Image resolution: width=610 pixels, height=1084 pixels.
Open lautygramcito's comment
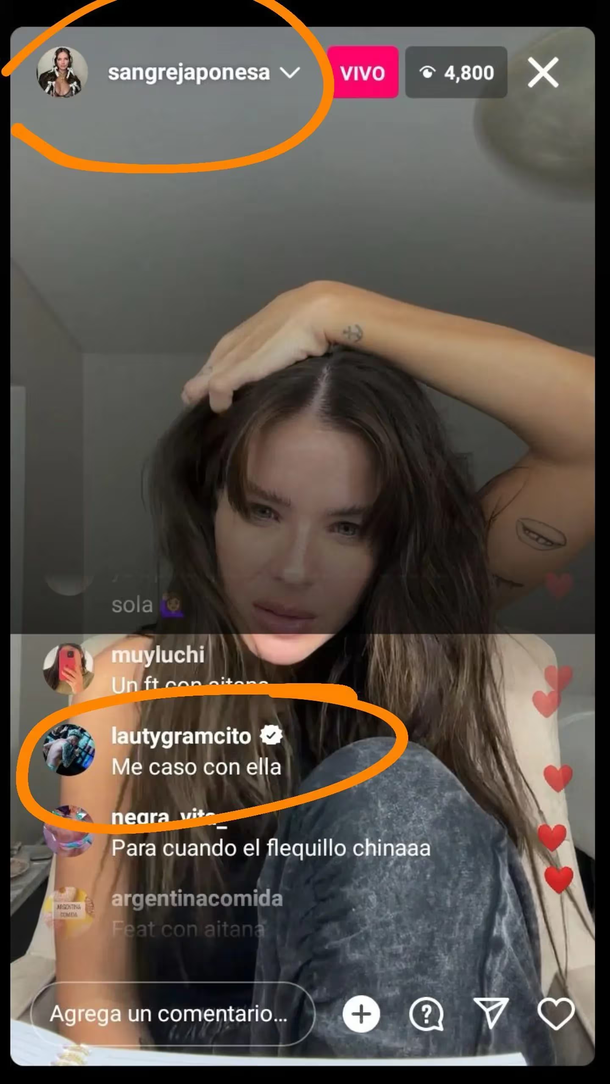pos(195,751)
